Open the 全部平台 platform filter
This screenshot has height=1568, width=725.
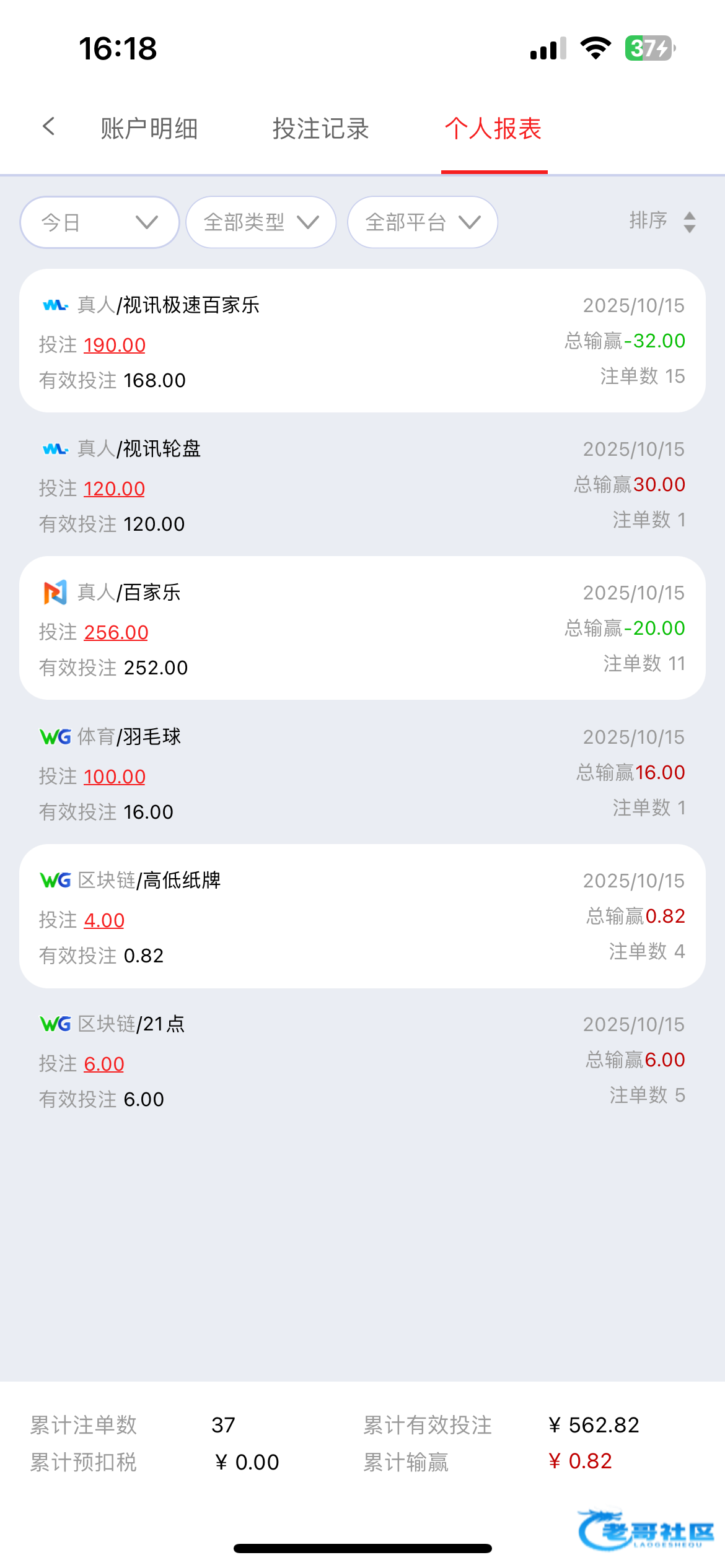[x=423, y=222]
